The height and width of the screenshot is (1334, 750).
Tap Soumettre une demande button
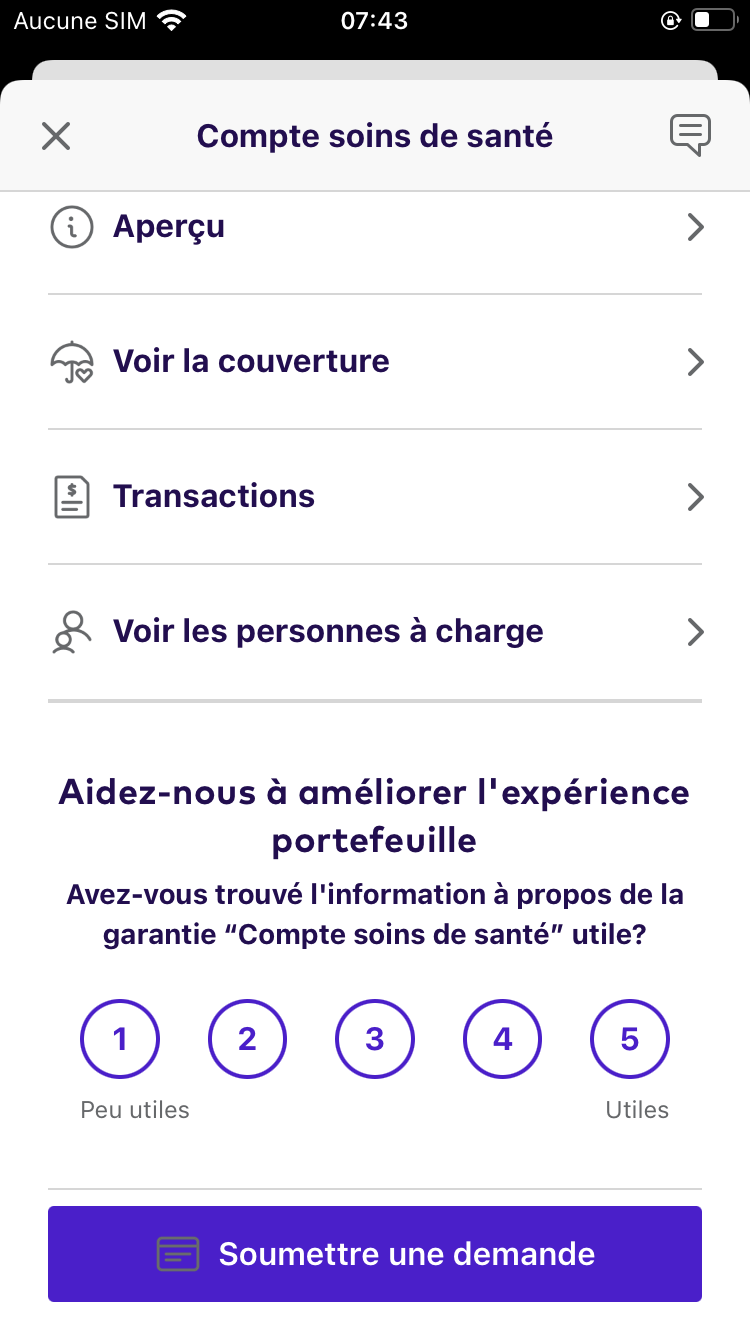coord(375,1254)
